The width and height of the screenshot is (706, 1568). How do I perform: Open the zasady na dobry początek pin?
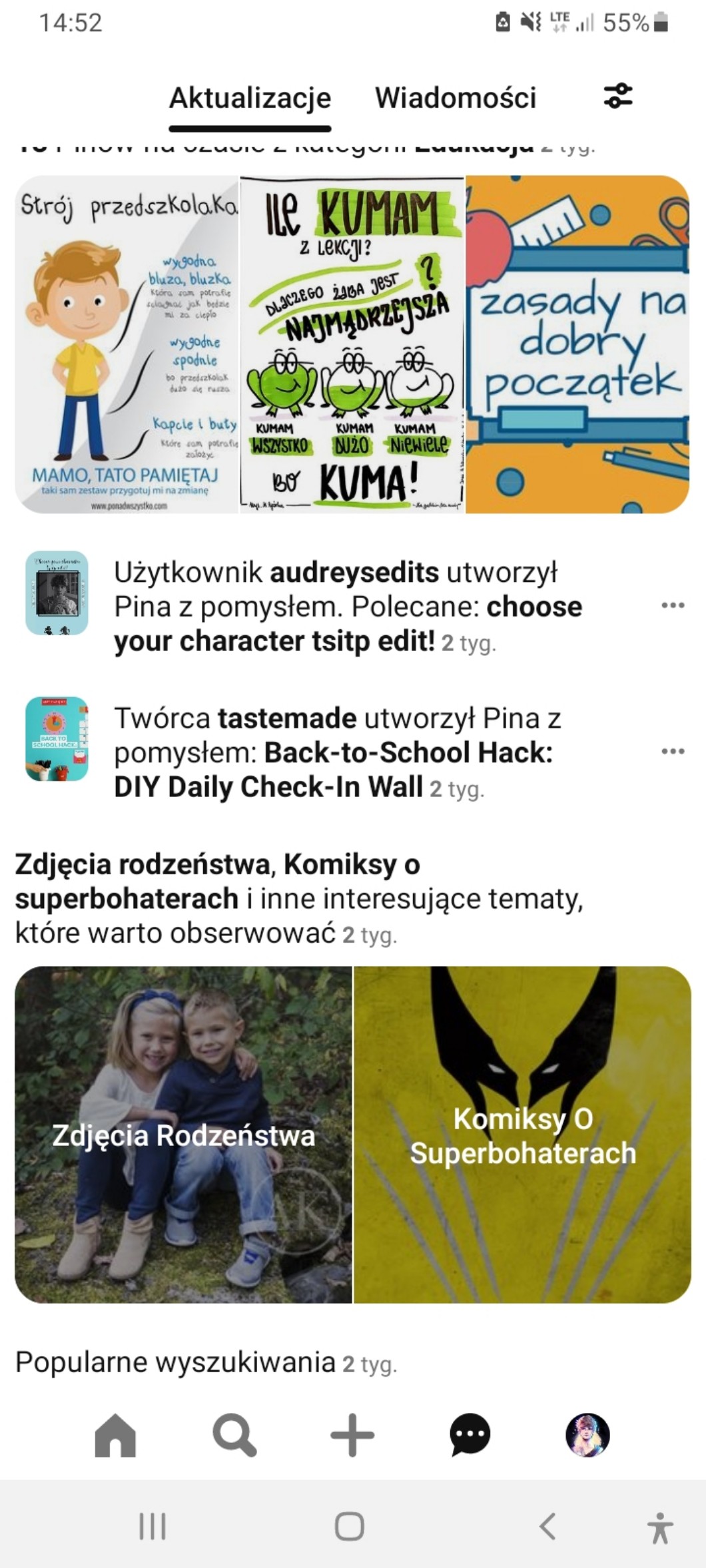[x=577, y=344]
